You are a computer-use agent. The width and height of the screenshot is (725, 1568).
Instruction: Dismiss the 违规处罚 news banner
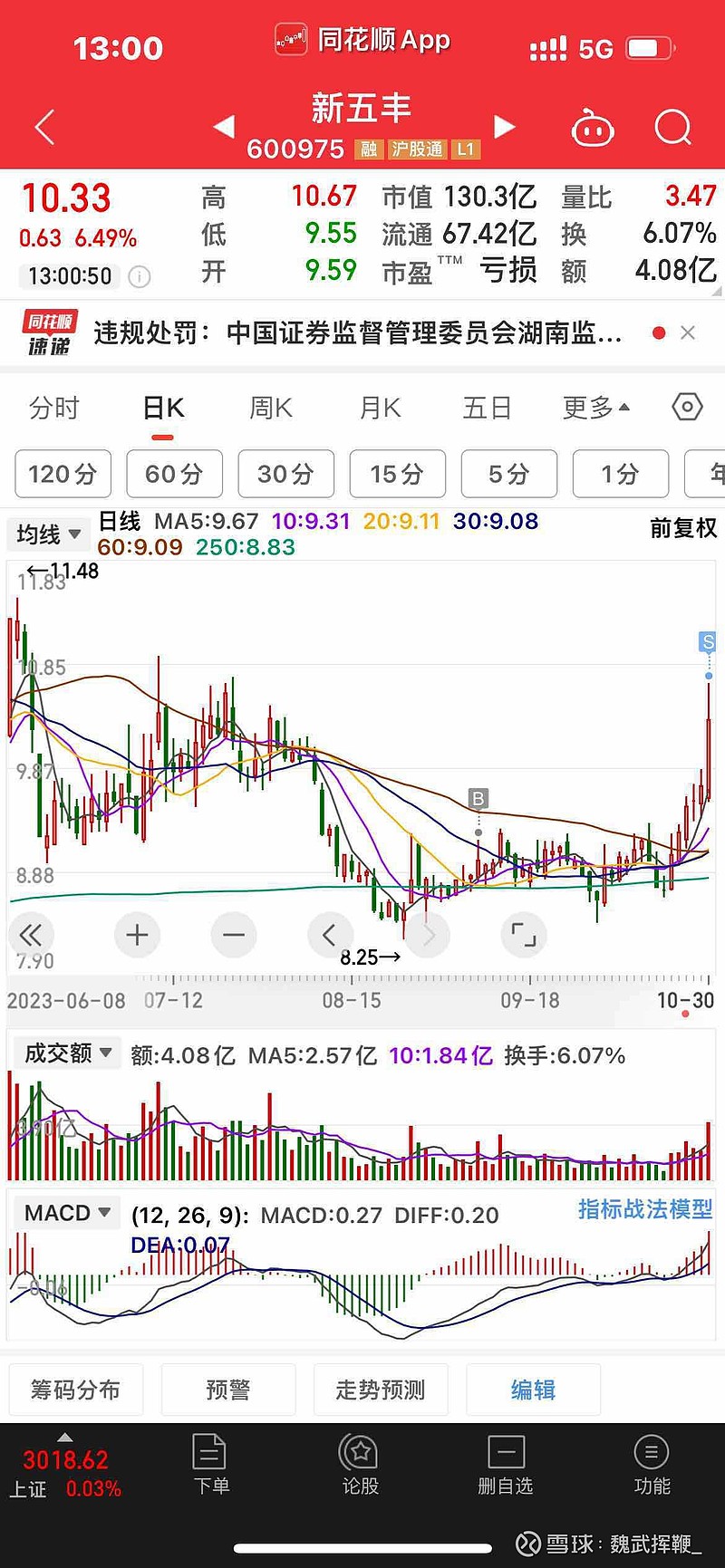(x=688, y=332)
